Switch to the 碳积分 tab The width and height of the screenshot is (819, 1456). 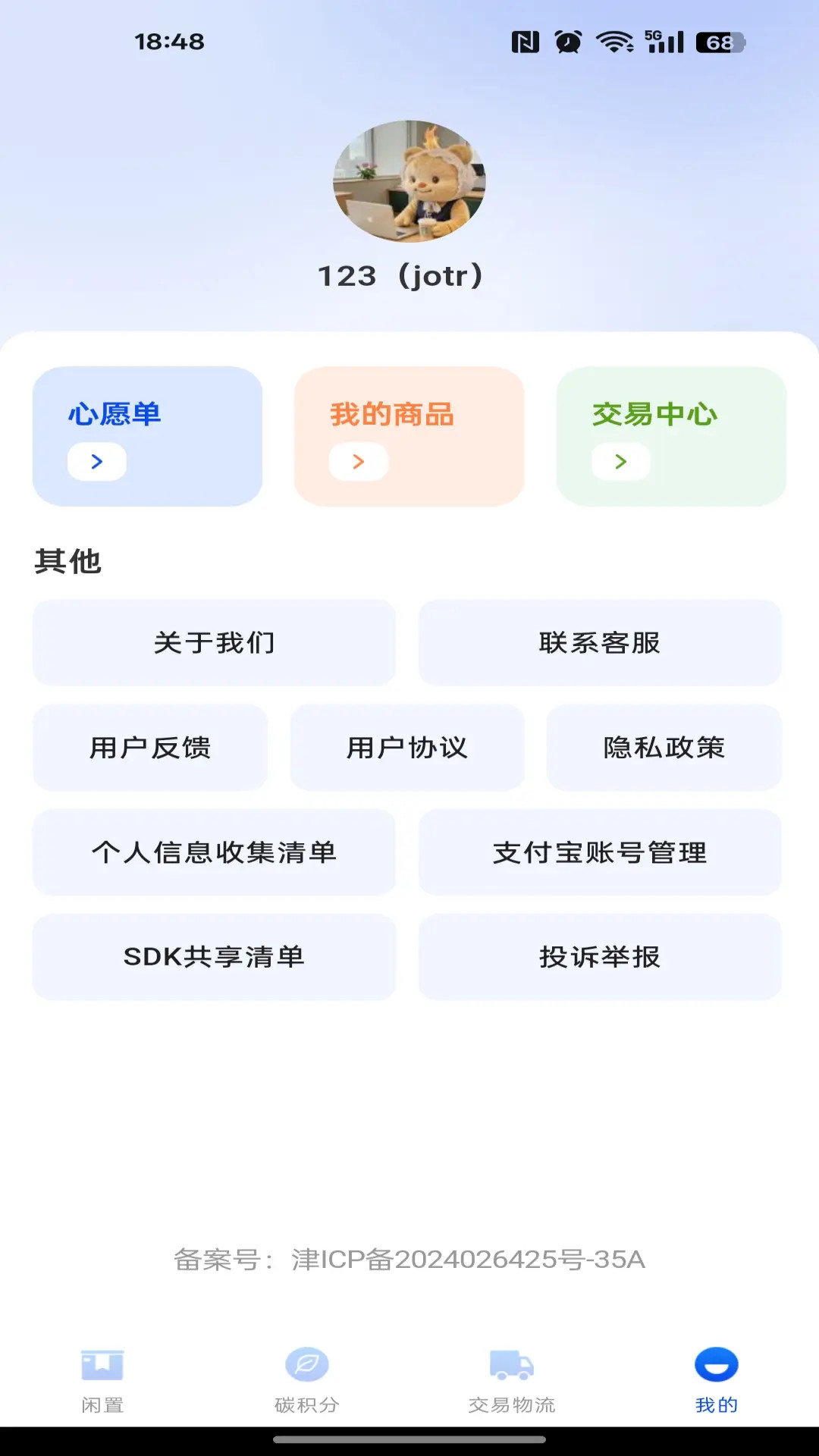[307, 1380]
